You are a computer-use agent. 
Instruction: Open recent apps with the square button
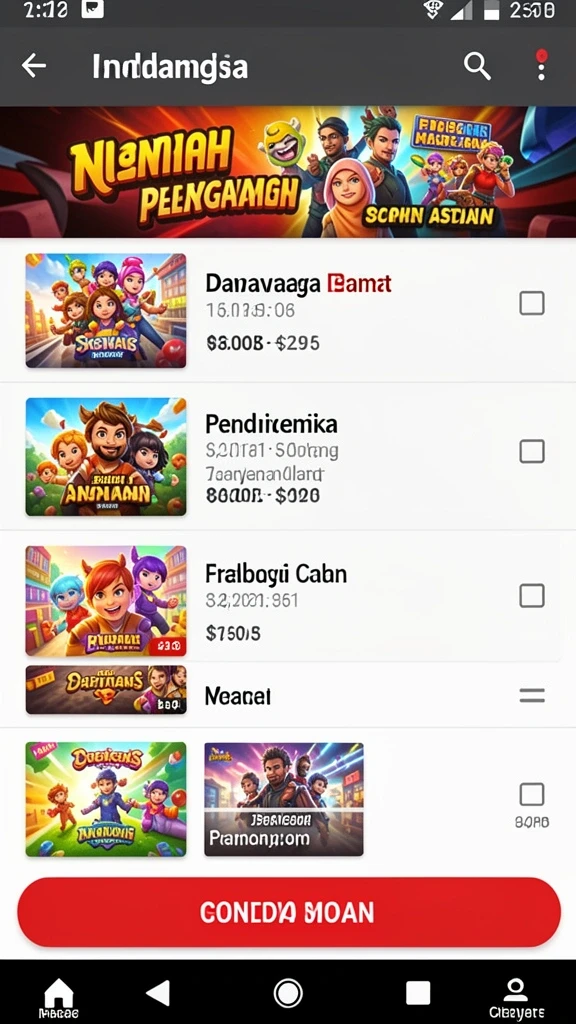pyautogui.click(x=418, y=993)
